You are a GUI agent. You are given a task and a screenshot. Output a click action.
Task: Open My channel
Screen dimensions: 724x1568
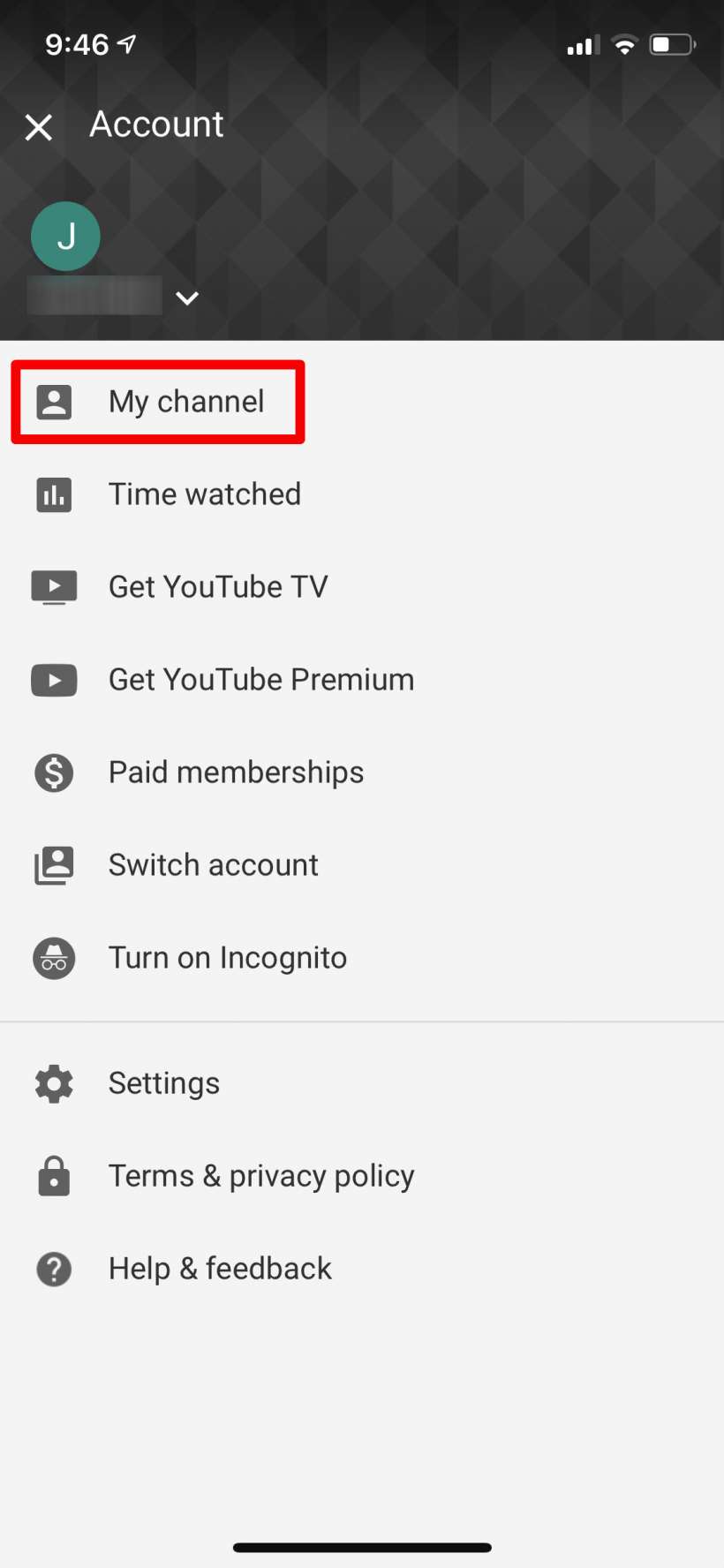click(186, 402)
